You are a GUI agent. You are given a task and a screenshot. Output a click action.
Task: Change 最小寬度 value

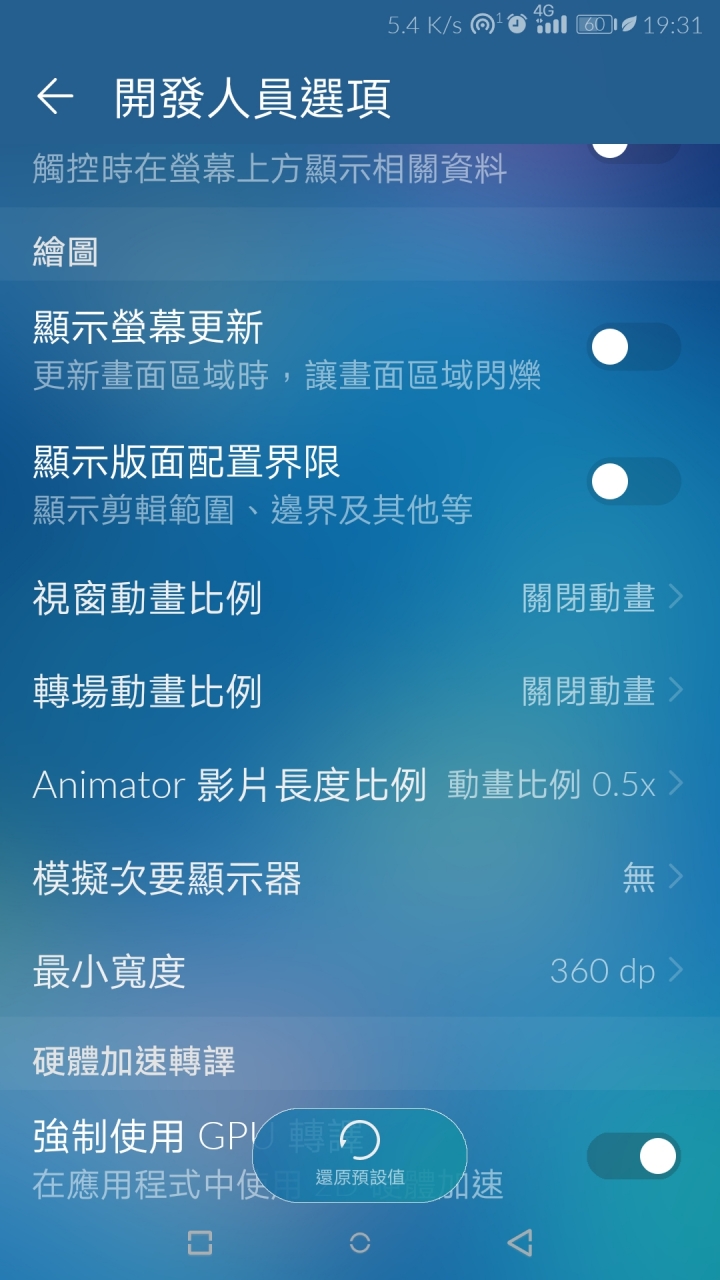(360, 971)
